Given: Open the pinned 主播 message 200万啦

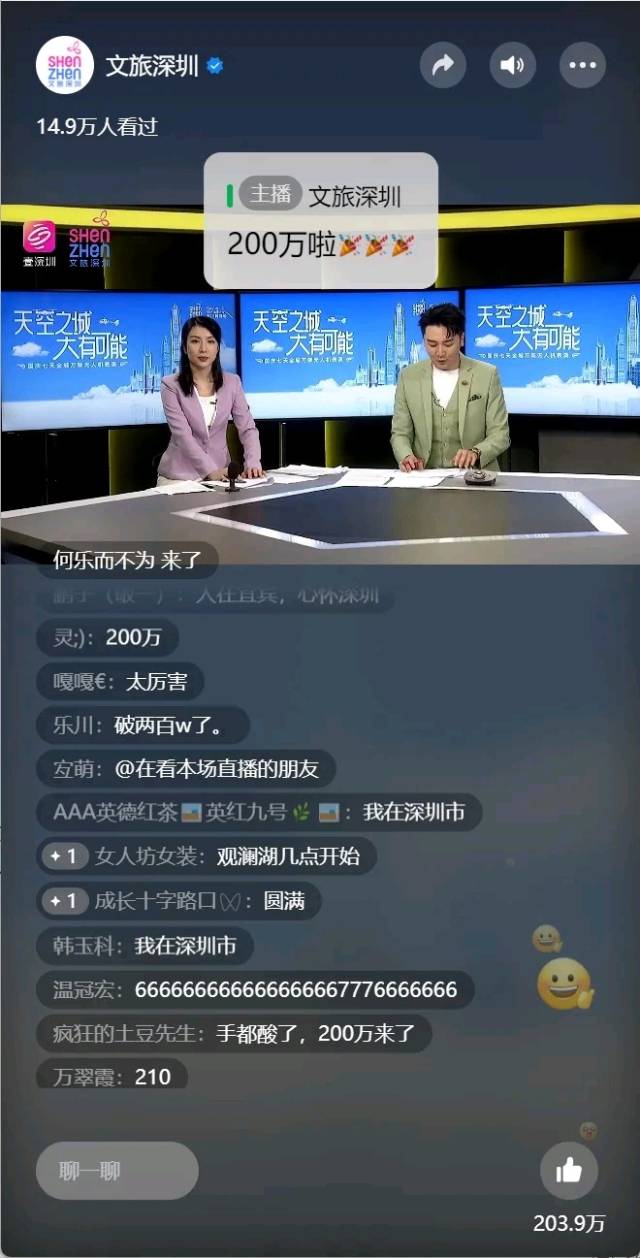Looking at the screenshot, I should [x=321, y=221].
